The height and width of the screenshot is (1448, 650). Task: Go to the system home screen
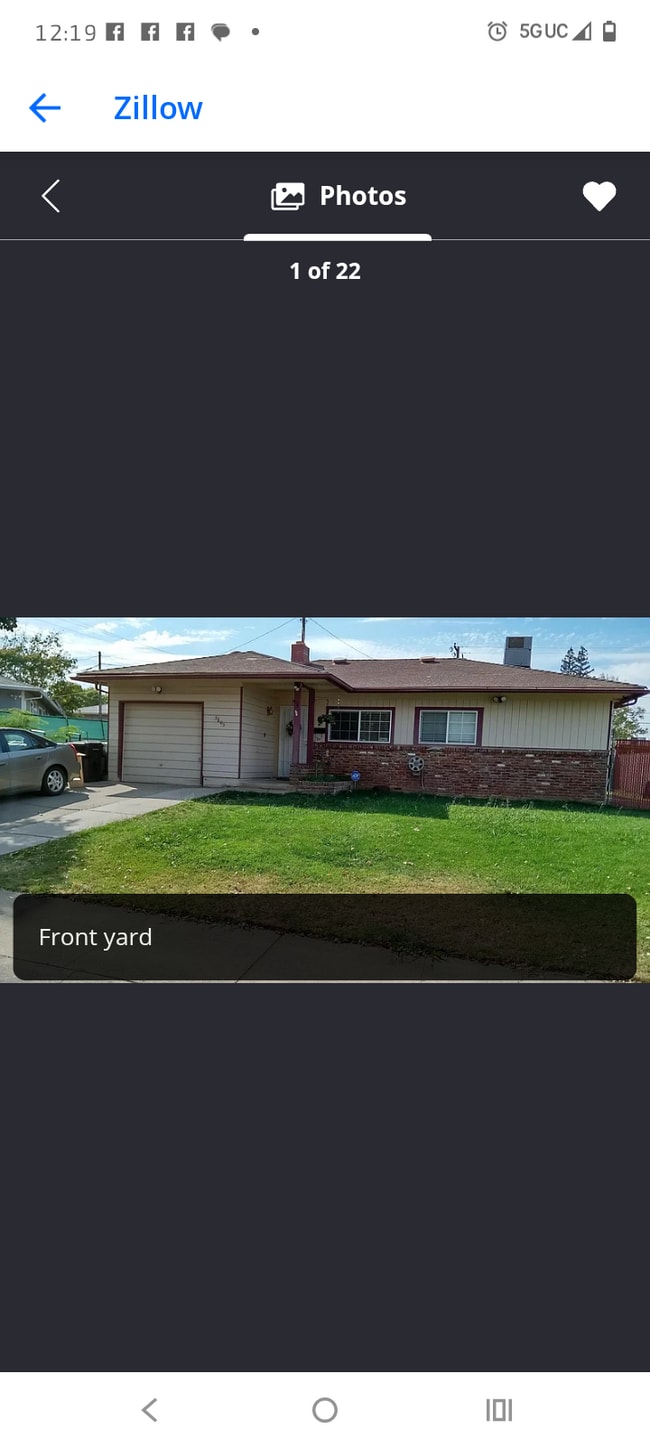point(325,1410)
